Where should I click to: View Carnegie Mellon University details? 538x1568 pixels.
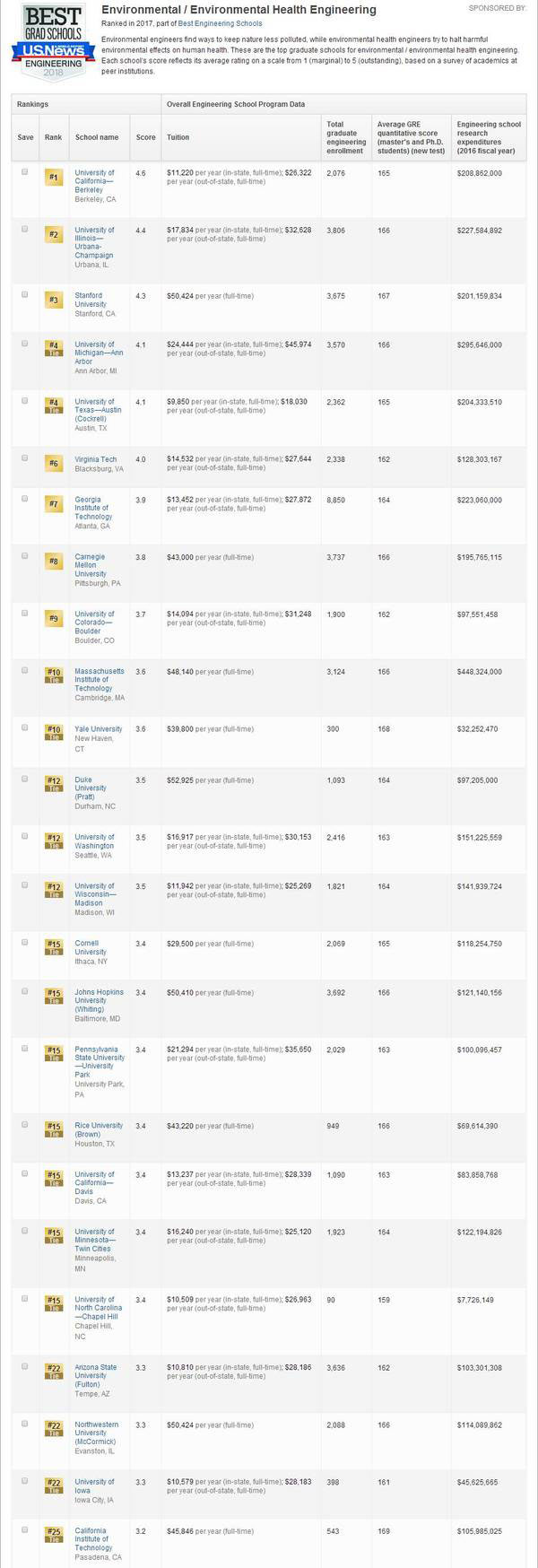point(90,565)
